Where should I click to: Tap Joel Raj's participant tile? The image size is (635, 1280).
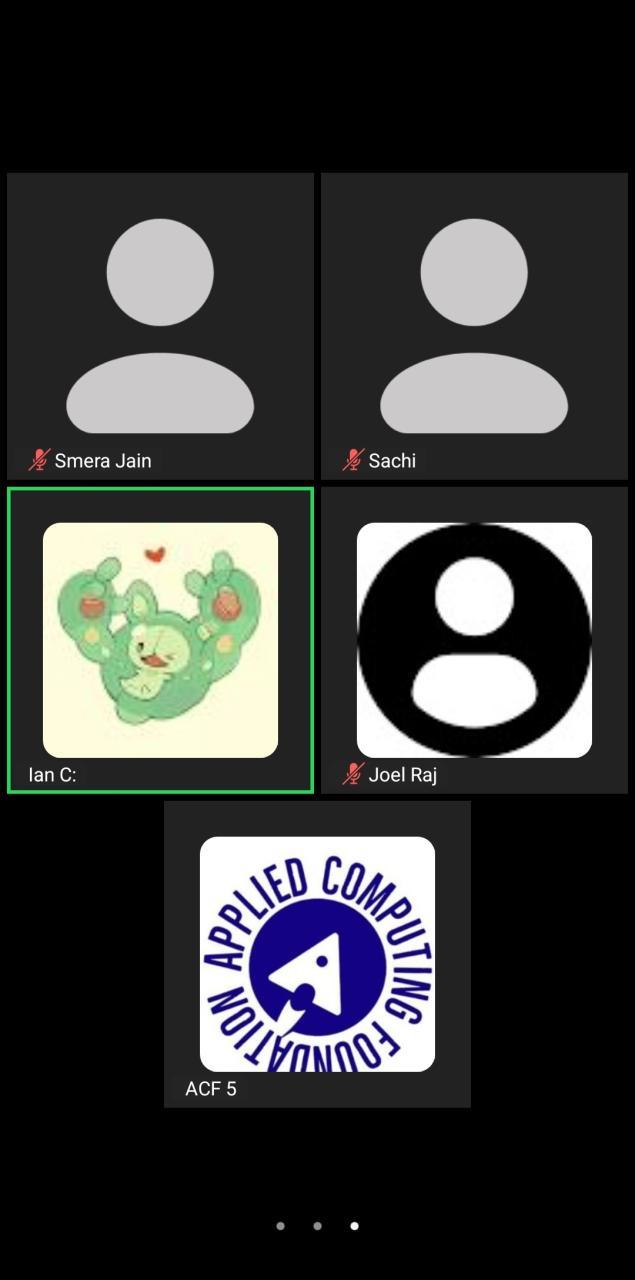[x=474, y=640]
